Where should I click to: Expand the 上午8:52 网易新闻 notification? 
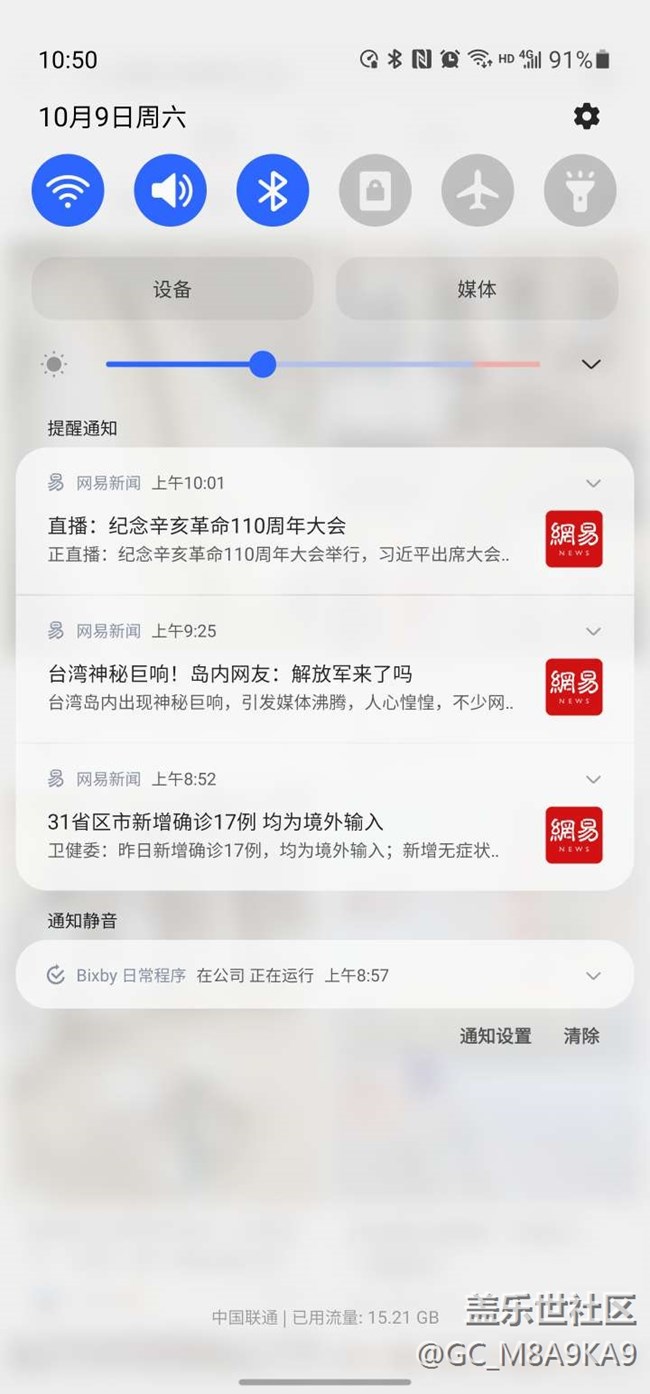point(593,779)
